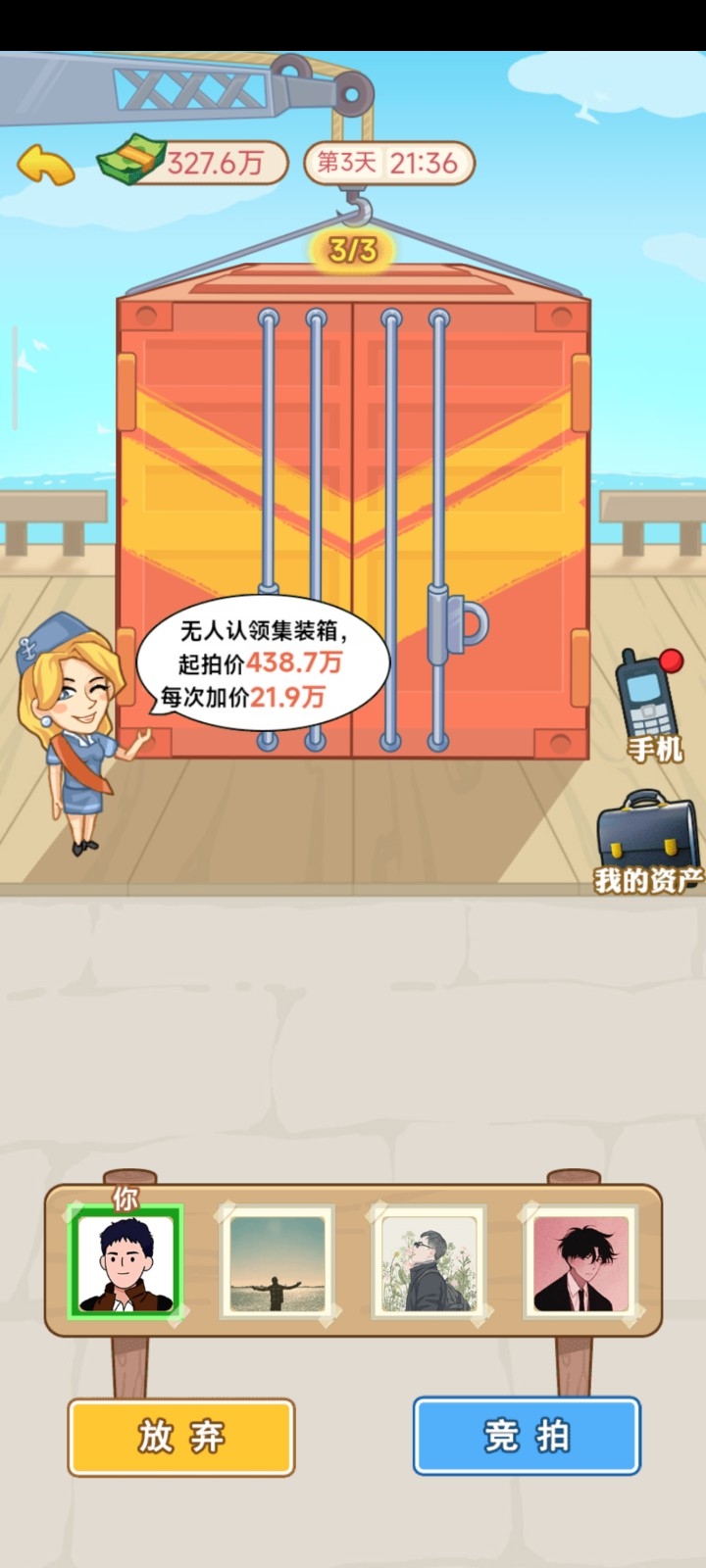
Task: View the bidder with the sunset silhouette avatar
Action: coord(277,1263)
